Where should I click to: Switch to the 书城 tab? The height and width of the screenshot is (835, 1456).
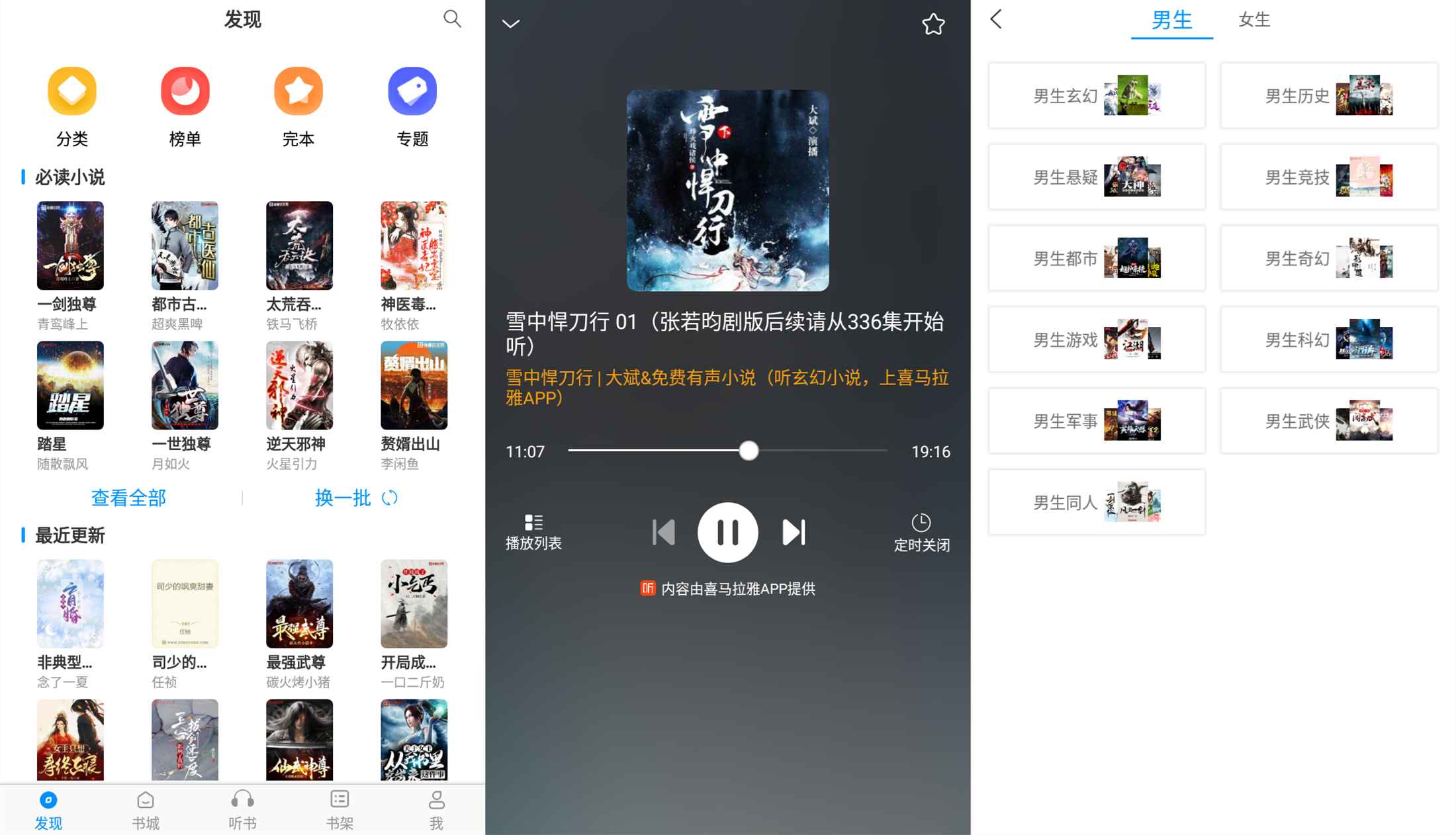tap(146, 809)
